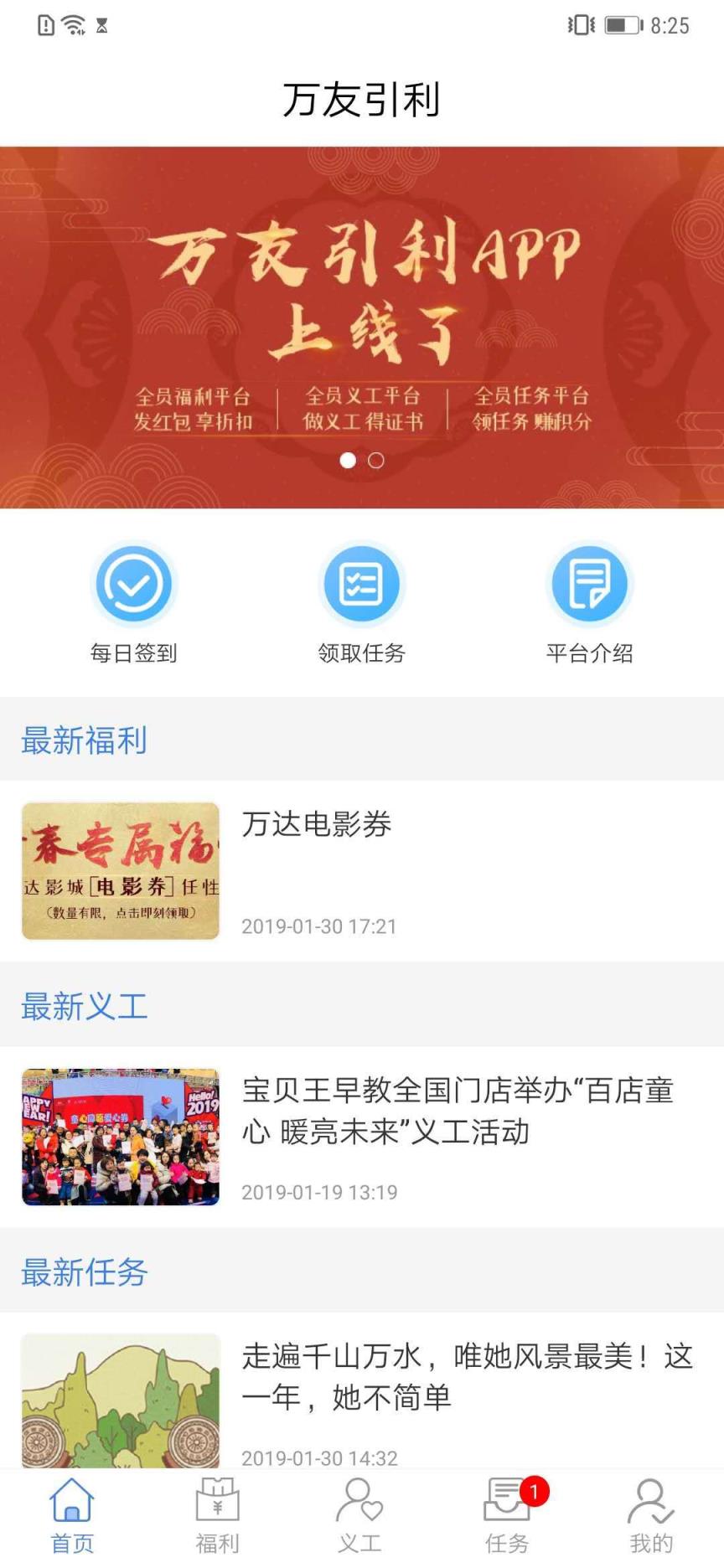The height and width of the screenshot is (1568, 724).
Task: Open the 任务 tasks icon with red badge
Action: click(x=507, y=1504)
